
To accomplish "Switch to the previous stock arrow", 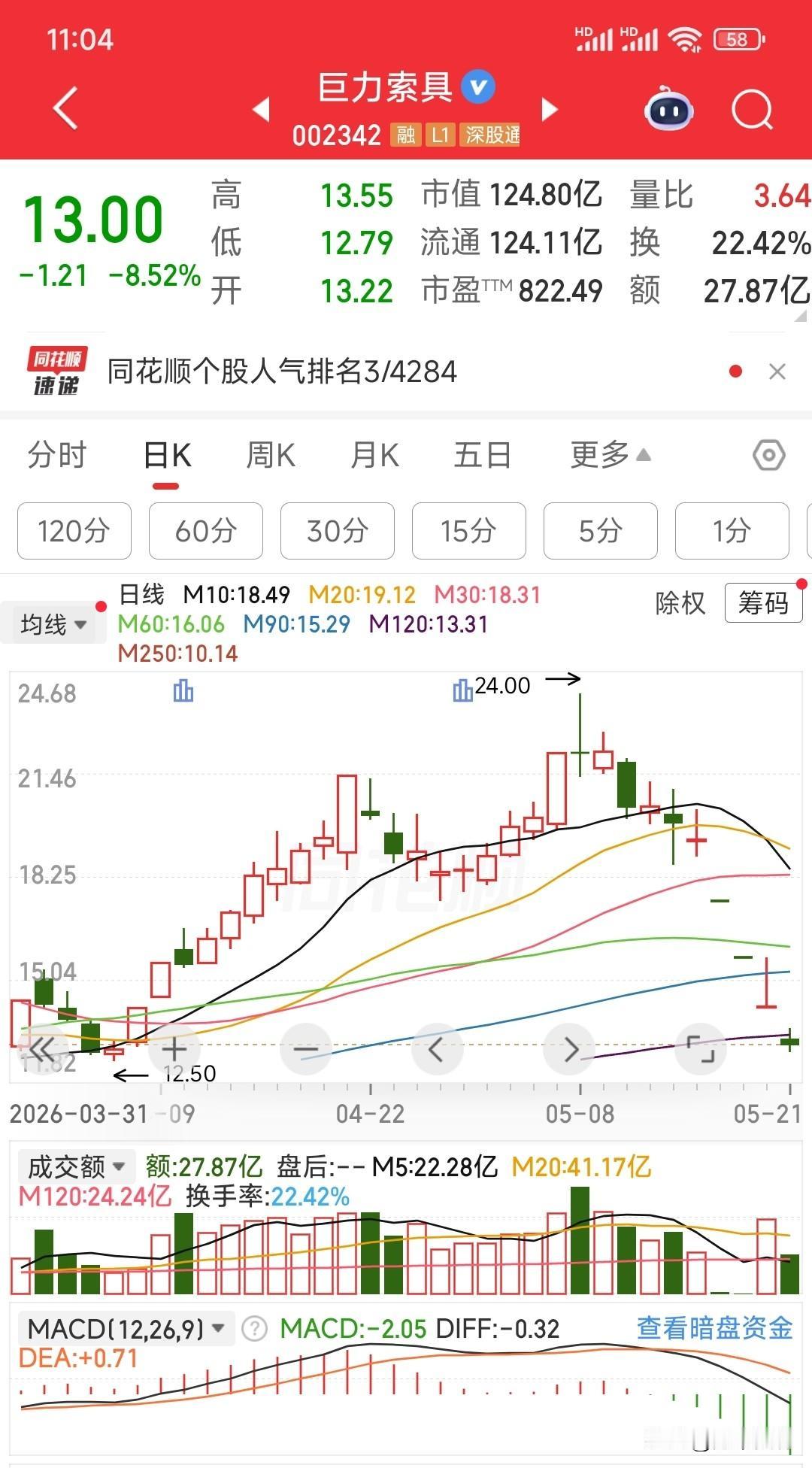I will [x=262, y=110].
